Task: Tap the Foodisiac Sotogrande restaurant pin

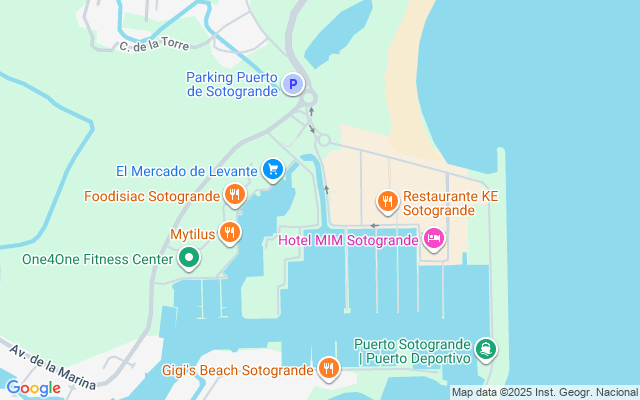Action: (x=235, y=194)
